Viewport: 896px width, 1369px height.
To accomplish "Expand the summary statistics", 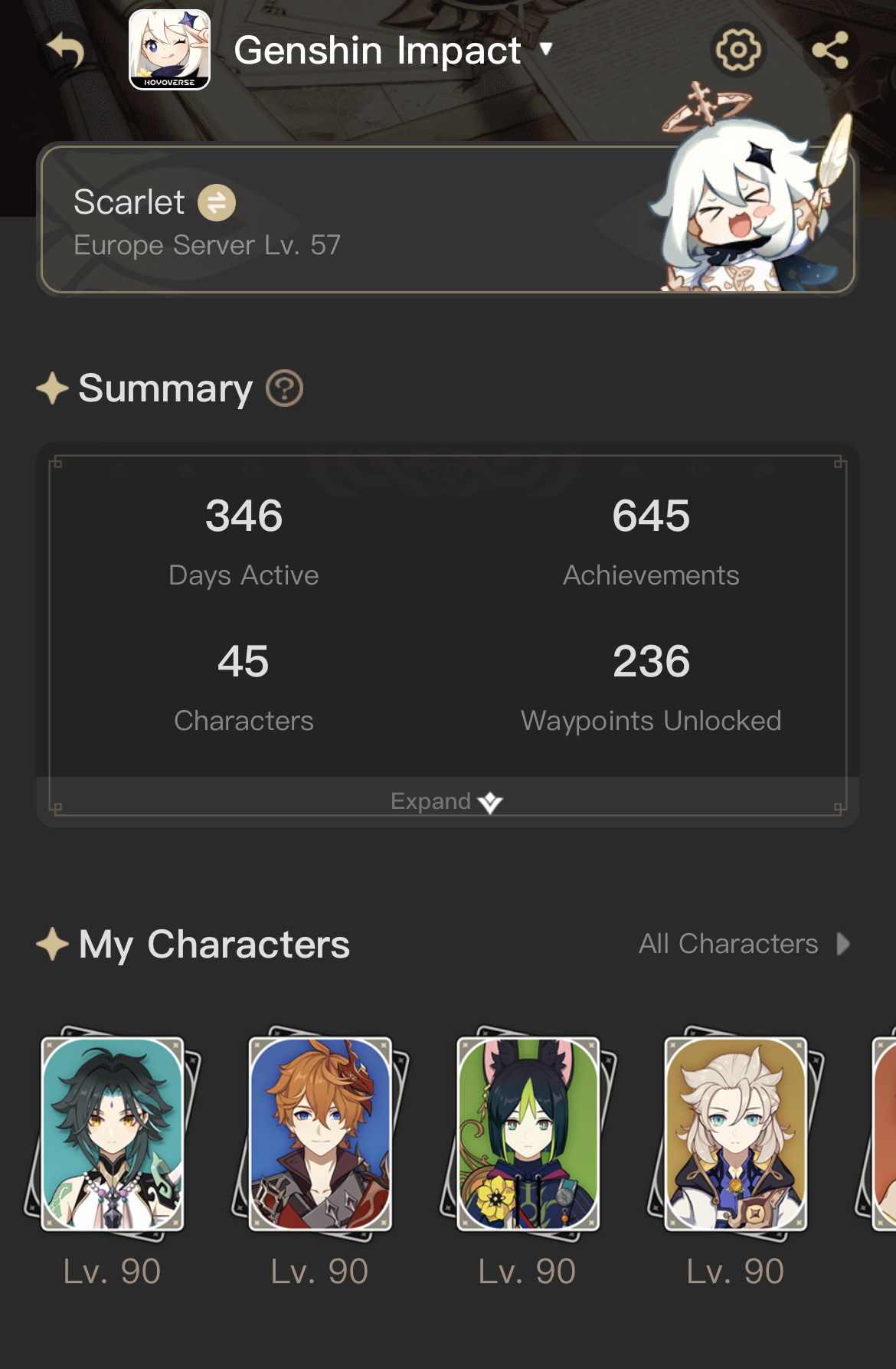I will [446, 801].
